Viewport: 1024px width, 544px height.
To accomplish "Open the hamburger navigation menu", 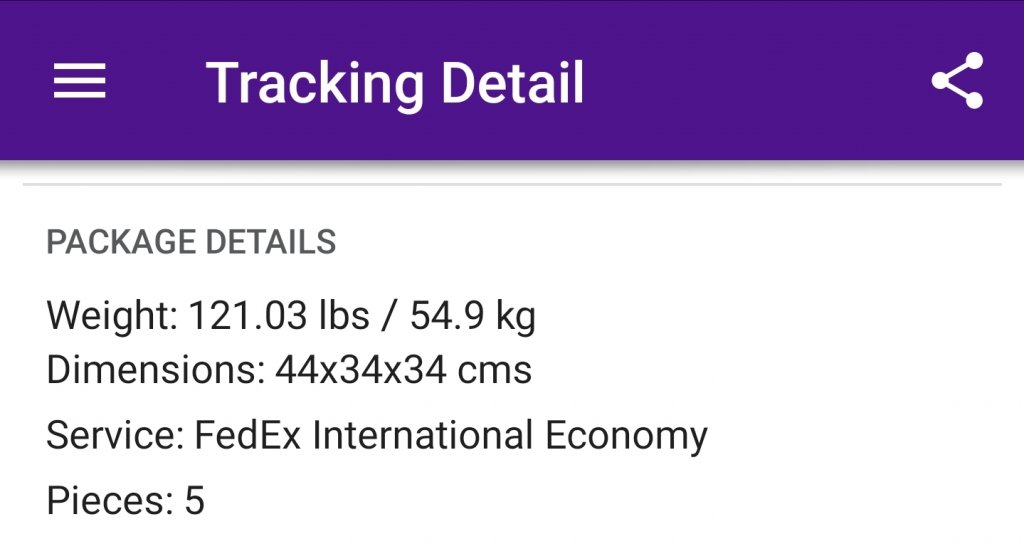I will click(79, 81).
